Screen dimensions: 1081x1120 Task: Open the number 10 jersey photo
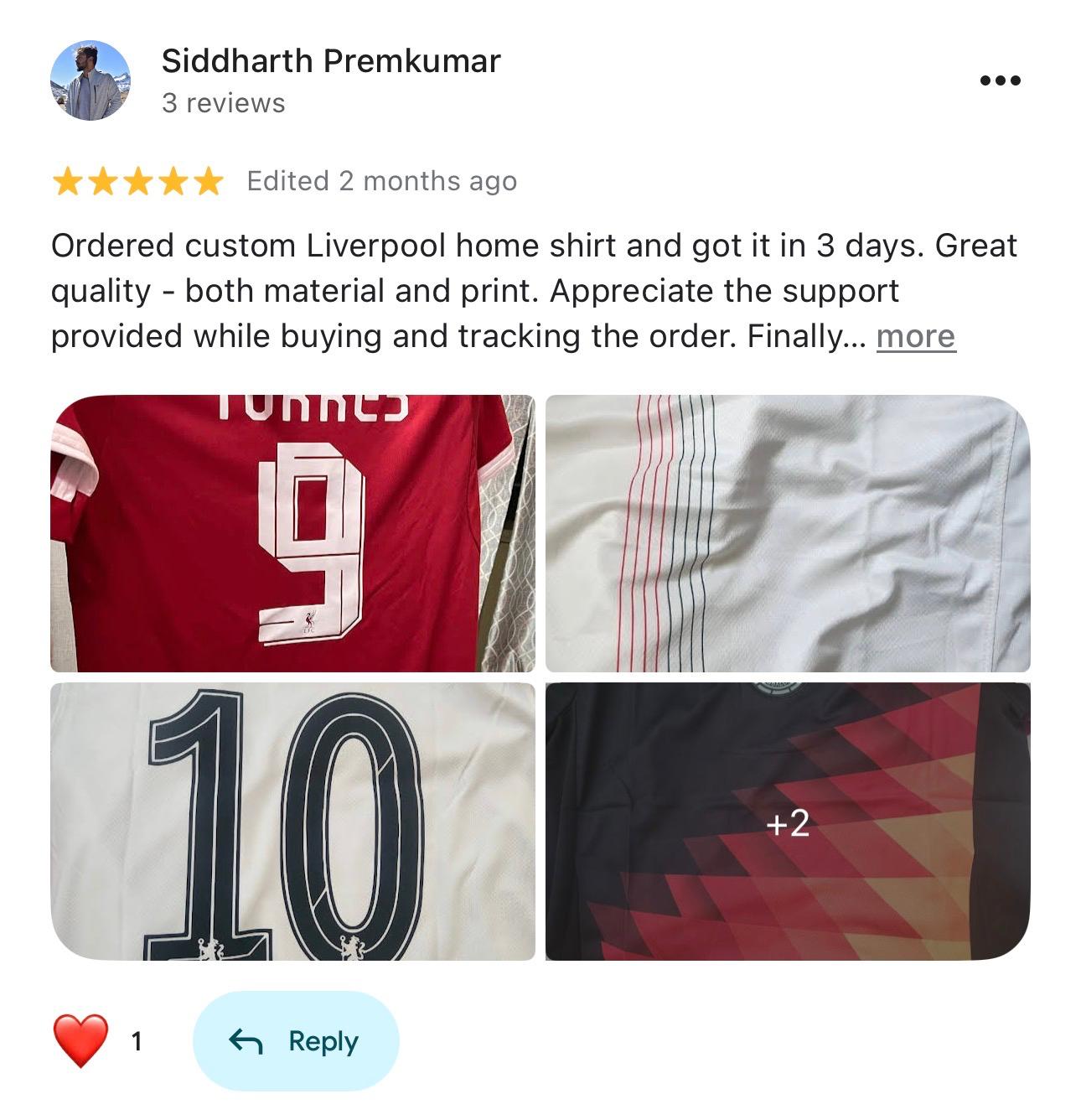292,821
